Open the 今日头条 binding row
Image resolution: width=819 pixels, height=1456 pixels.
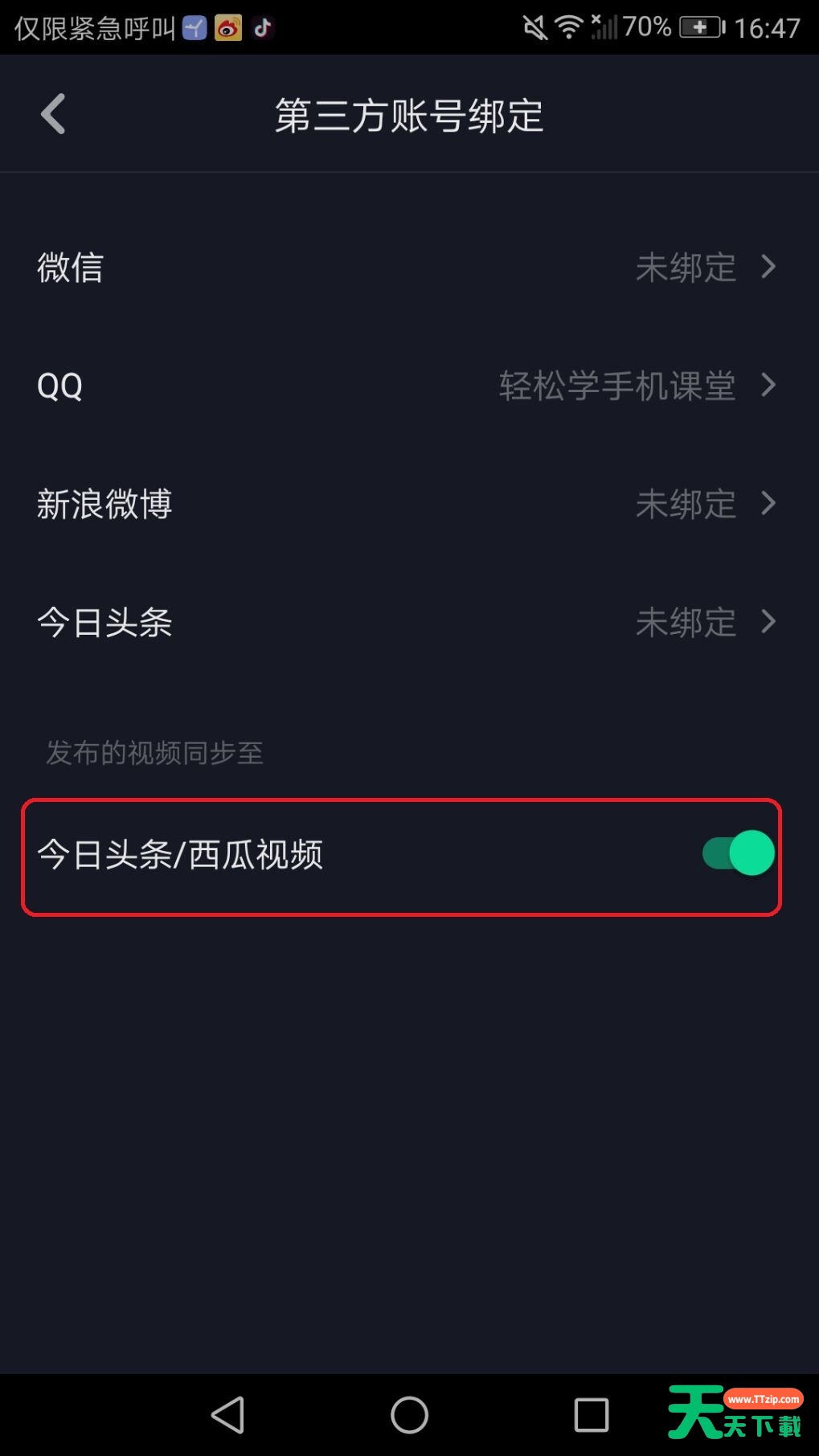tap(409, 622)
